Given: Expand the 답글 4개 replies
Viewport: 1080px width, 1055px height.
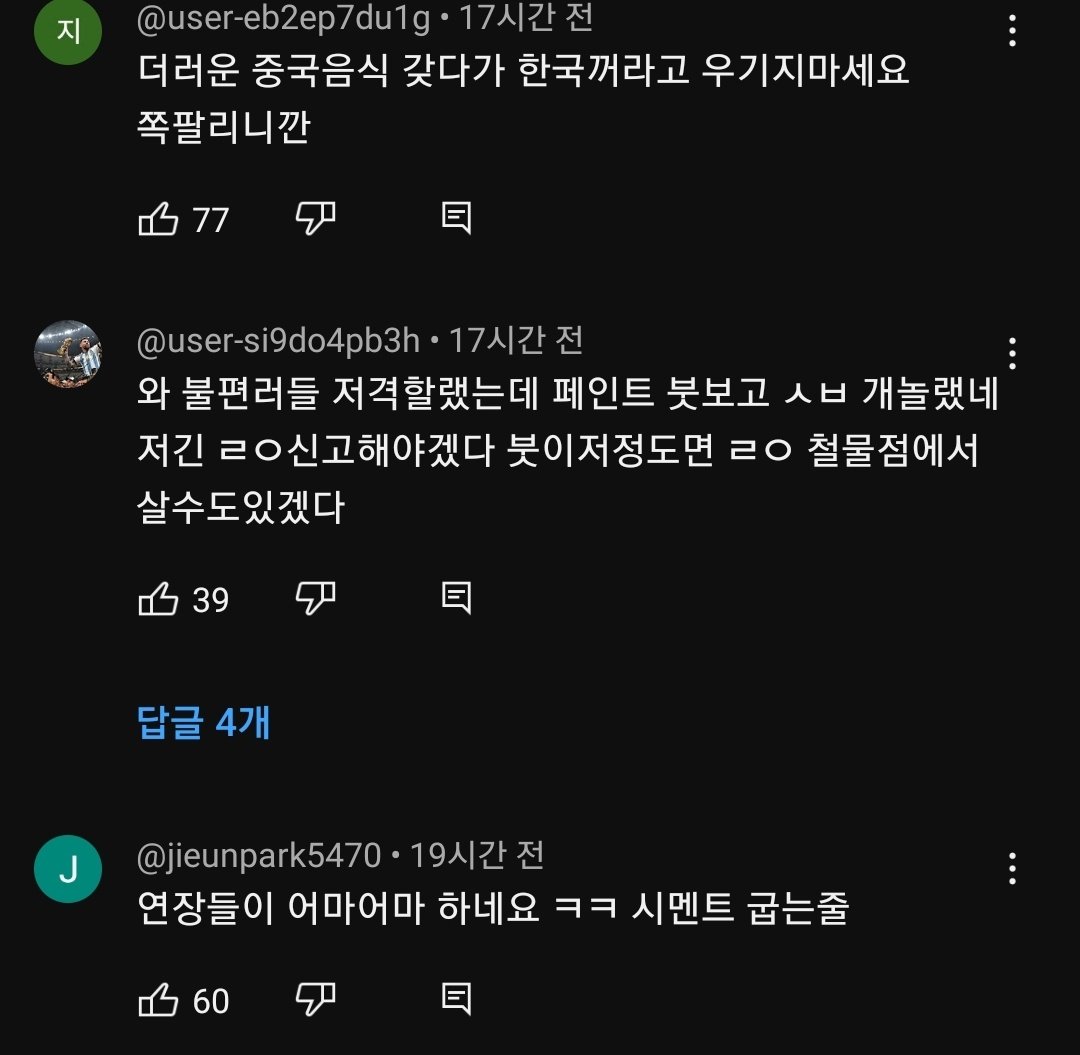Looking at the screenshot, I should [x=204, y=721].
